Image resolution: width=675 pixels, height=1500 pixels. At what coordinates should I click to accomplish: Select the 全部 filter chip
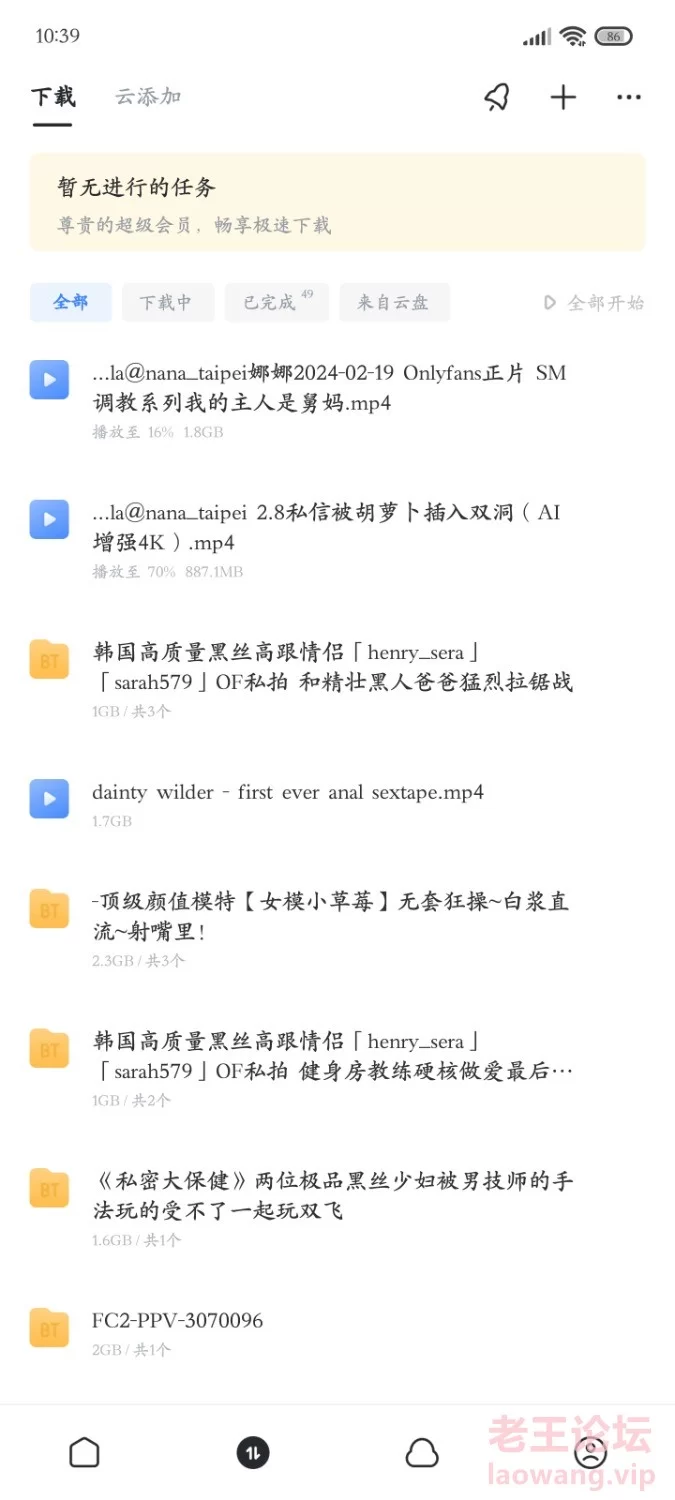[x=71, y=302]
